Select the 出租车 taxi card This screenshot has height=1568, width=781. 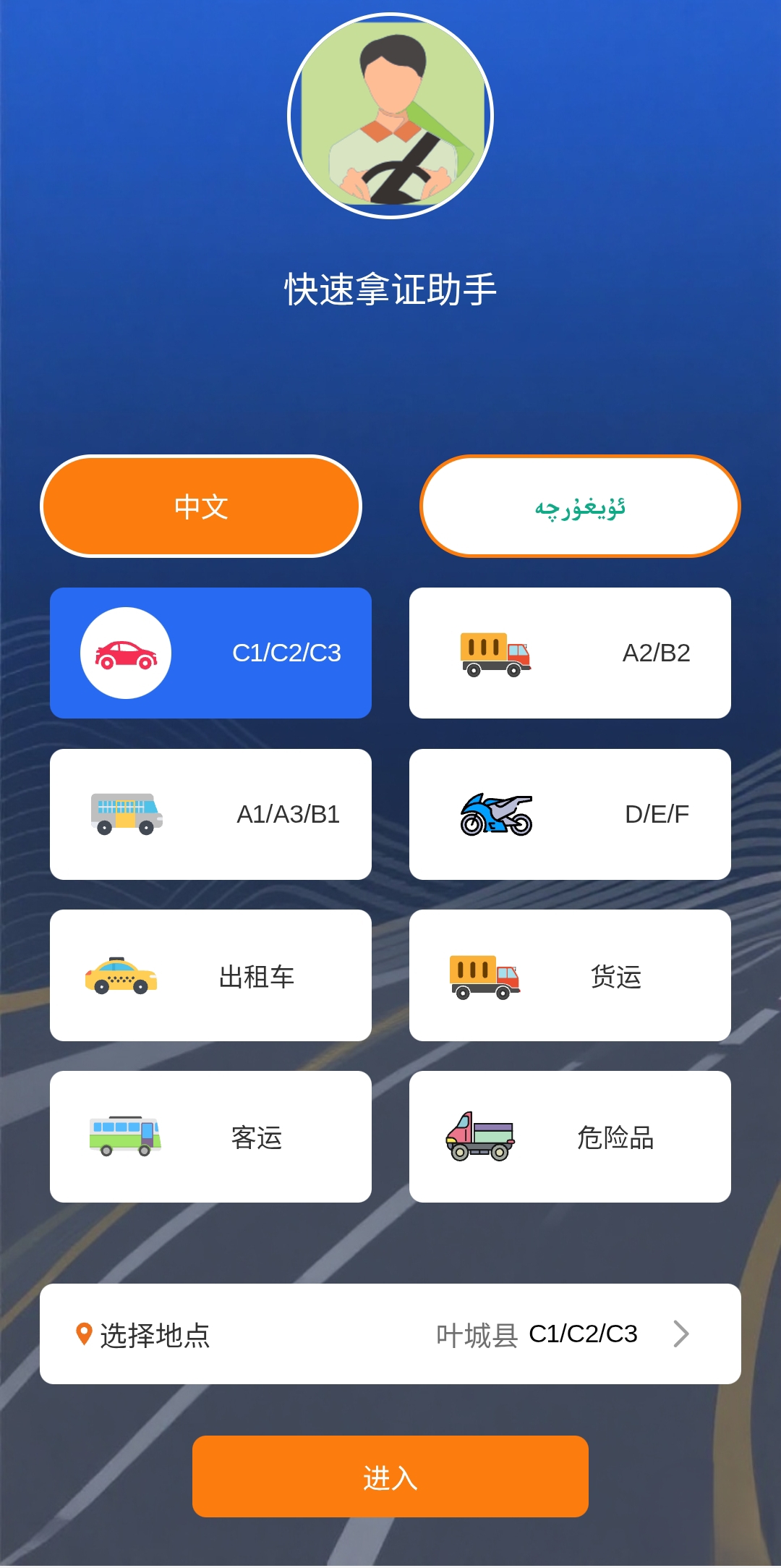210,975
